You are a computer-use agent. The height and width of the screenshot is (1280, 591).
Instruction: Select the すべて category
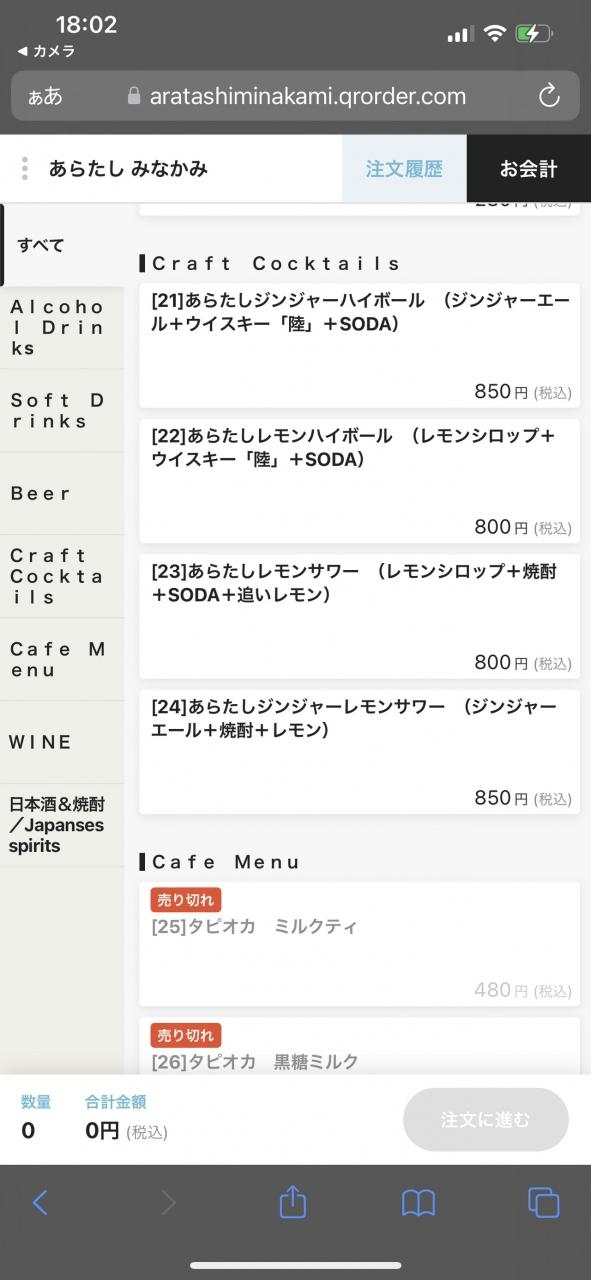coord(62,245)
